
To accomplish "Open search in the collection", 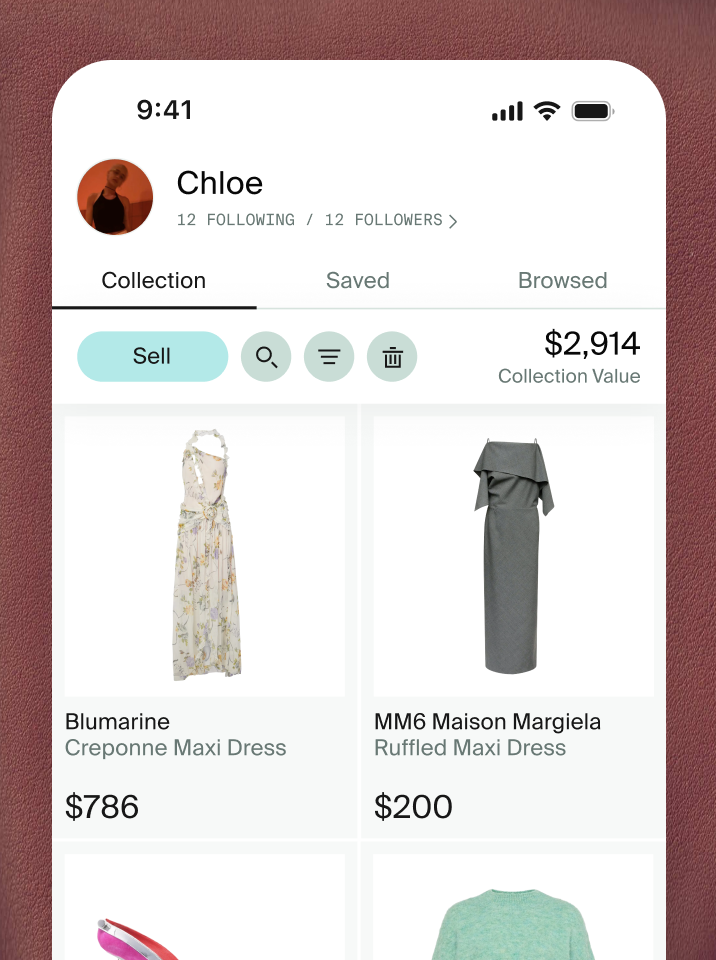I will 266,357.
